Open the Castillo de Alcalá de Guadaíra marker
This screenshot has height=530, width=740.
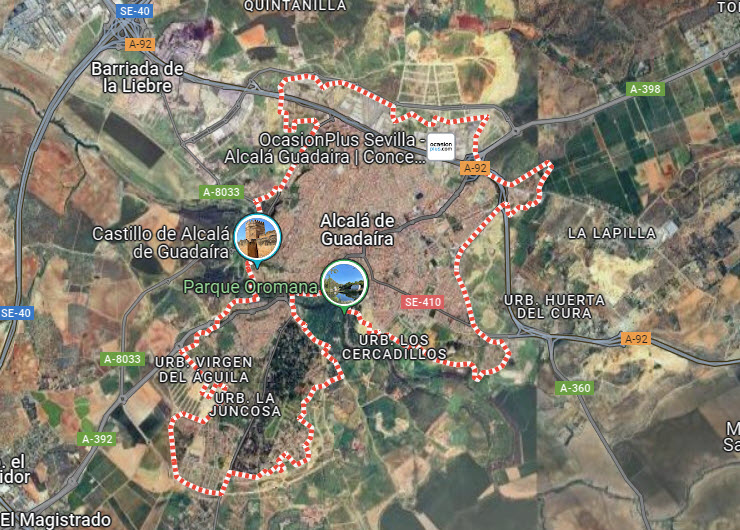[x=258, y=238]
